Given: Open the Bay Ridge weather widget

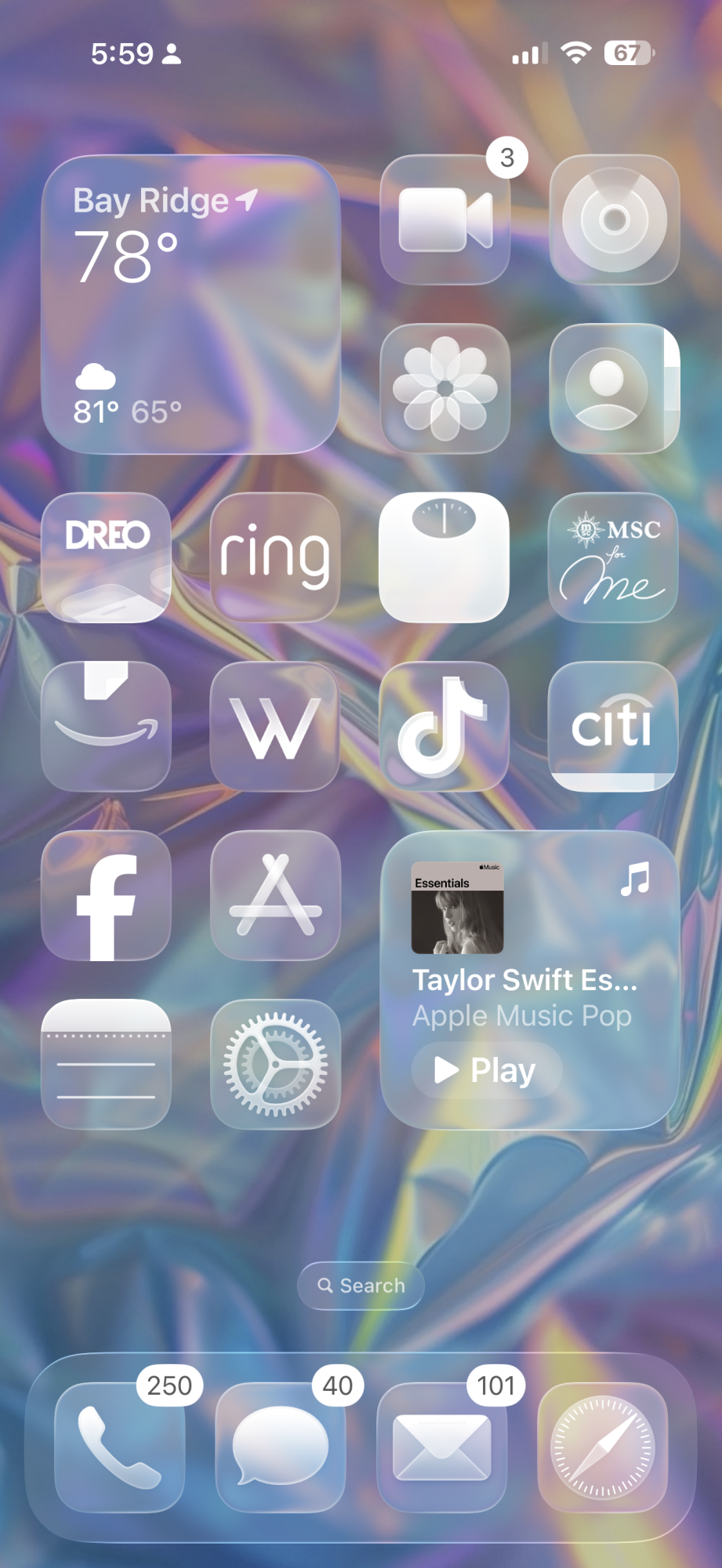Looking at the screenshot, I should (190, 304).
